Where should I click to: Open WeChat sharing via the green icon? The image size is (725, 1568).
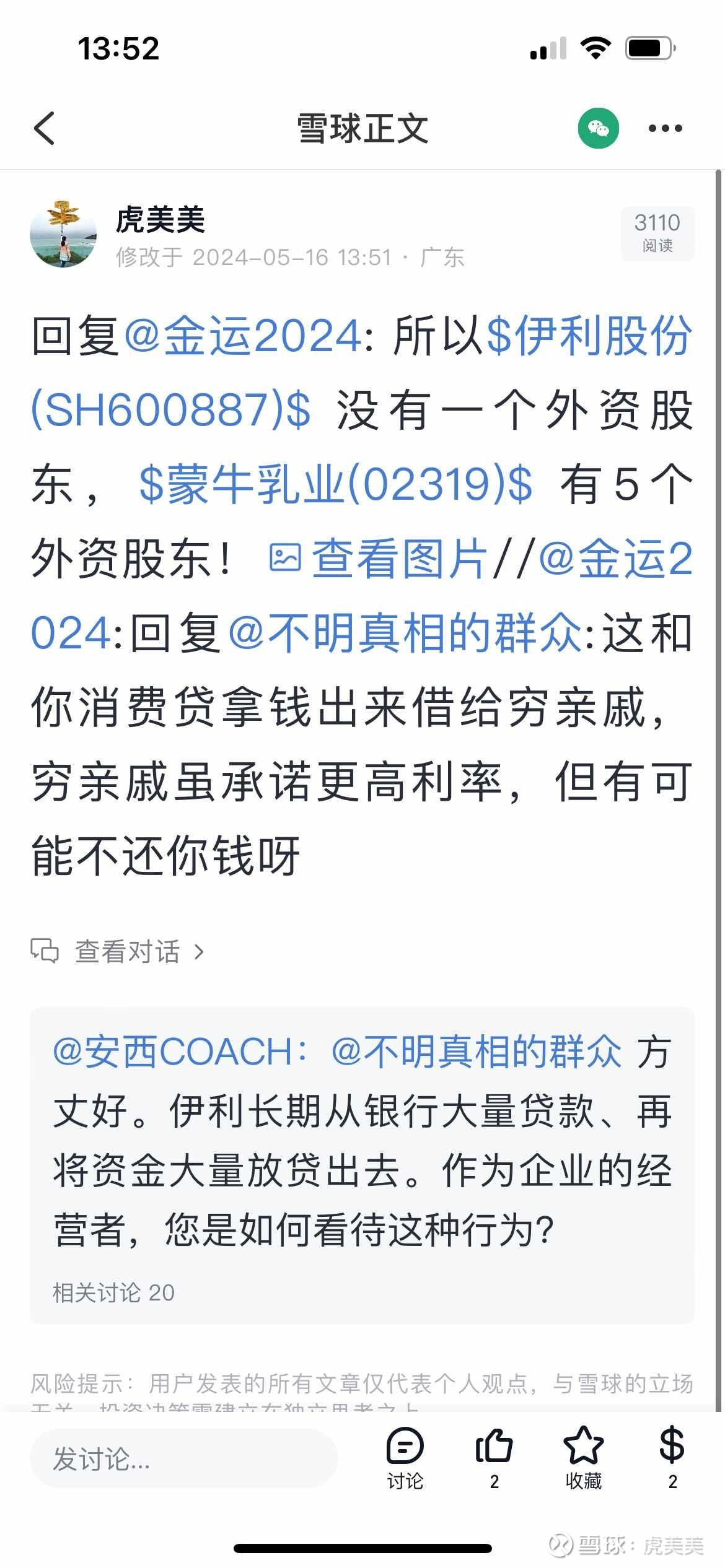(596, 128)
